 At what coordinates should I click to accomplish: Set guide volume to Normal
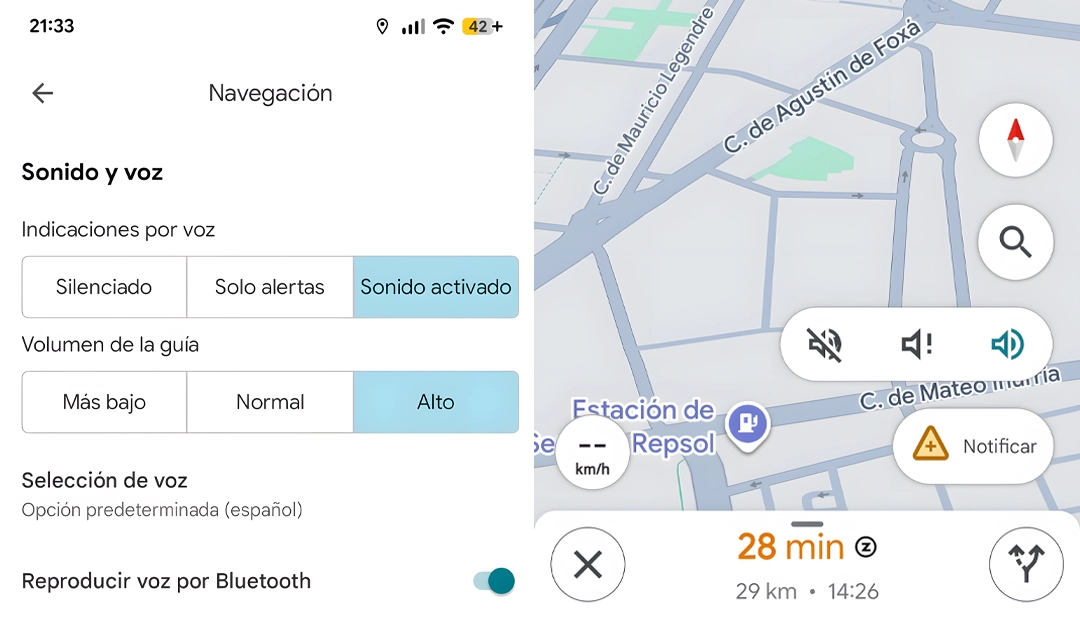[x=270, y=402]
